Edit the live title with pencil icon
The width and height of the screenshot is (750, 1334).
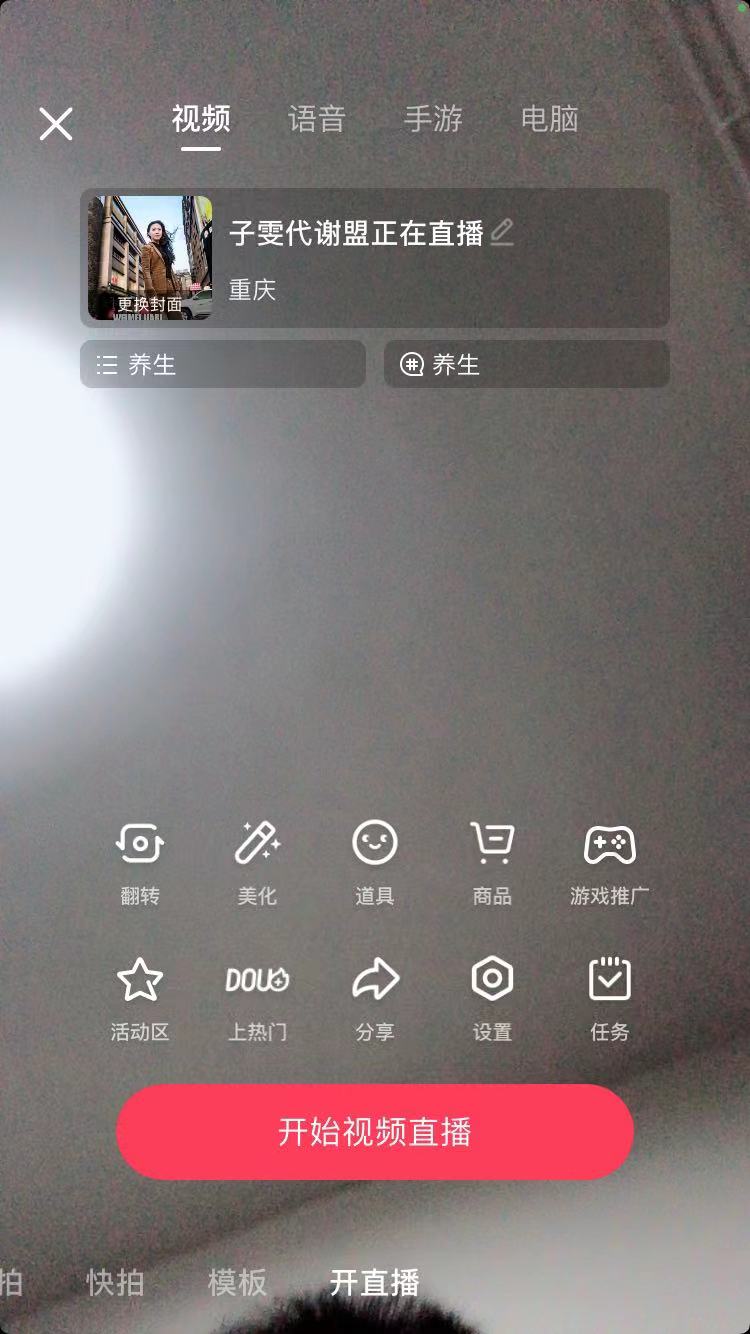(502, 233)
